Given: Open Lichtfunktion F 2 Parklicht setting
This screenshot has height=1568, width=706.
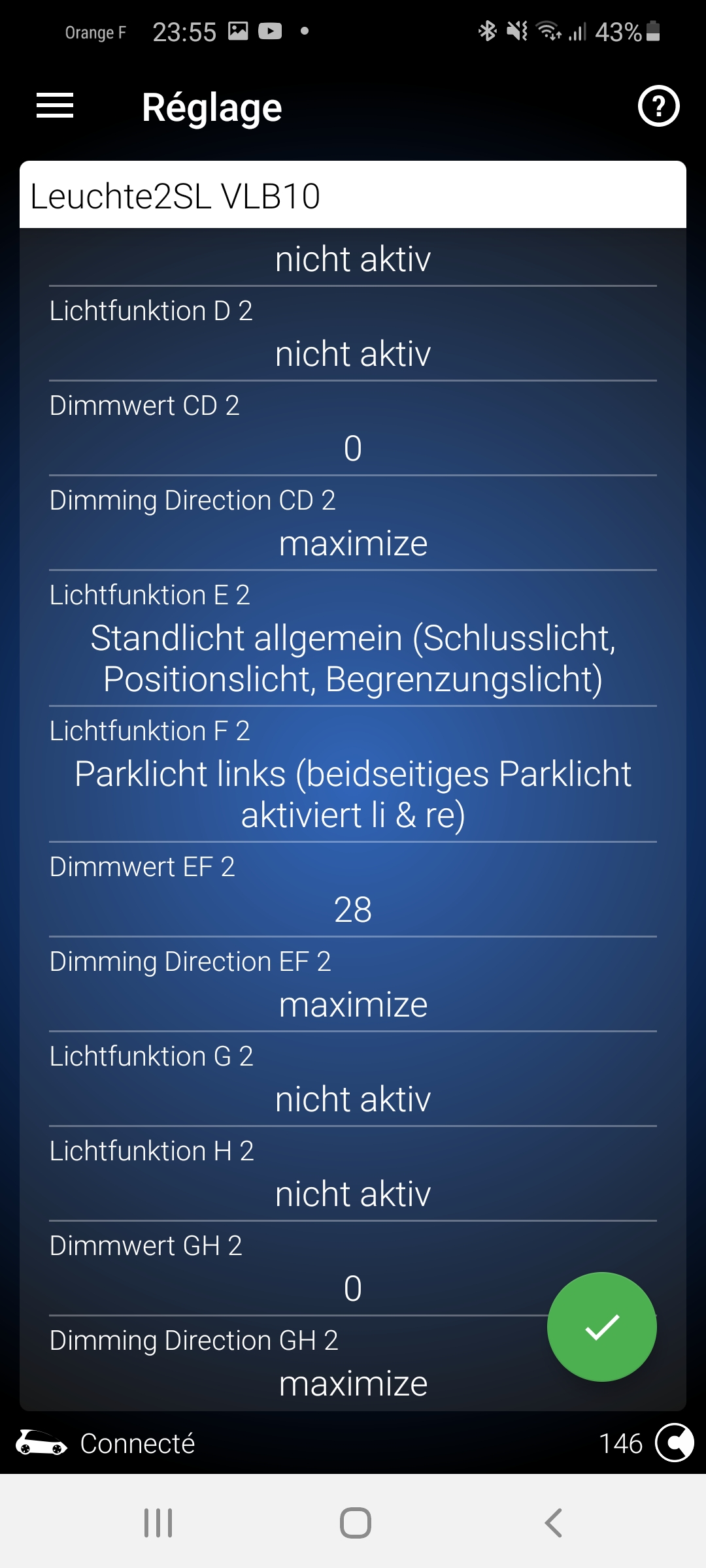Looking at the screenshot, I should [353, 774].
